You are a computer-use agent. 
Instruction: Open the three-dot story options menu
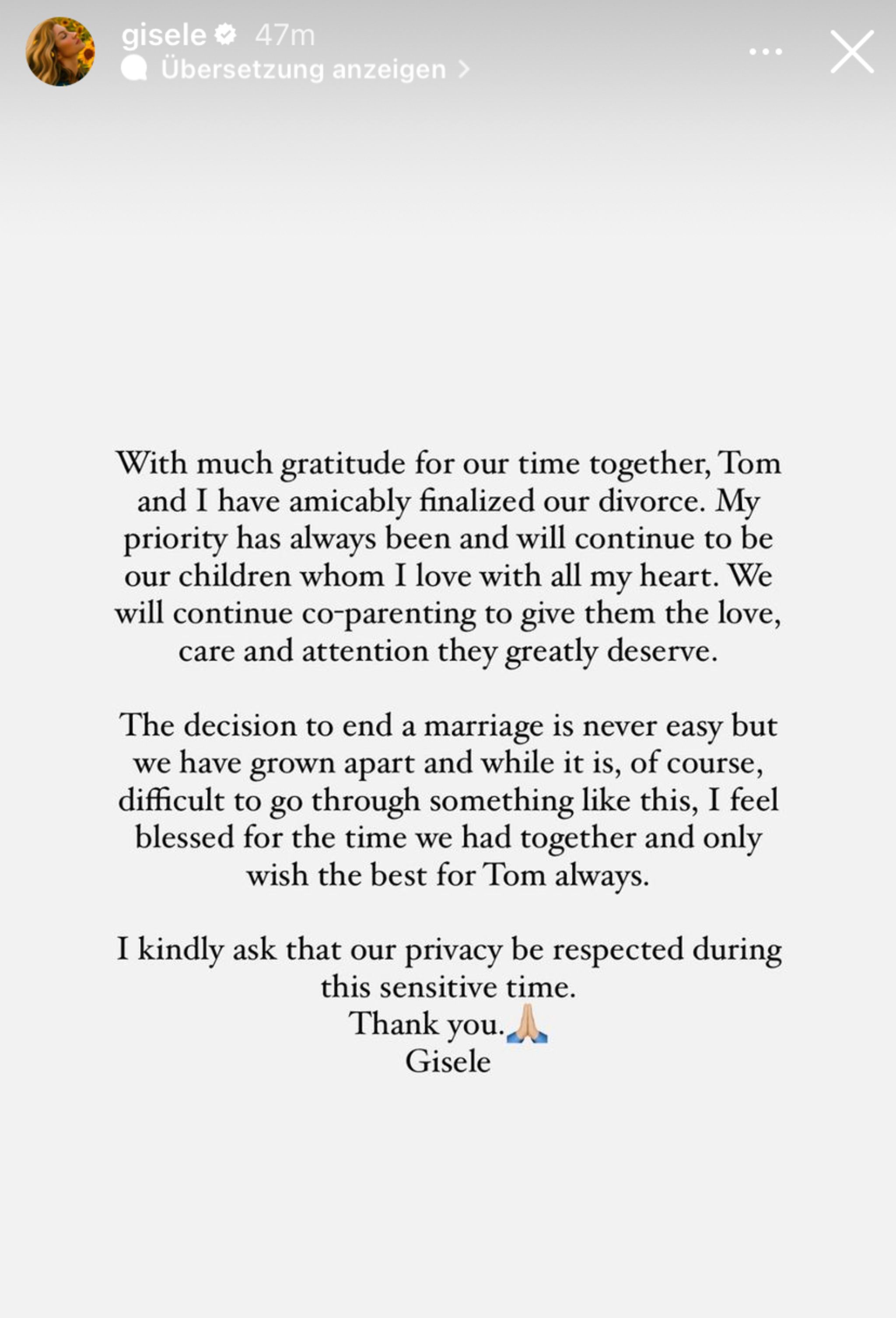(x=766, y=52)
